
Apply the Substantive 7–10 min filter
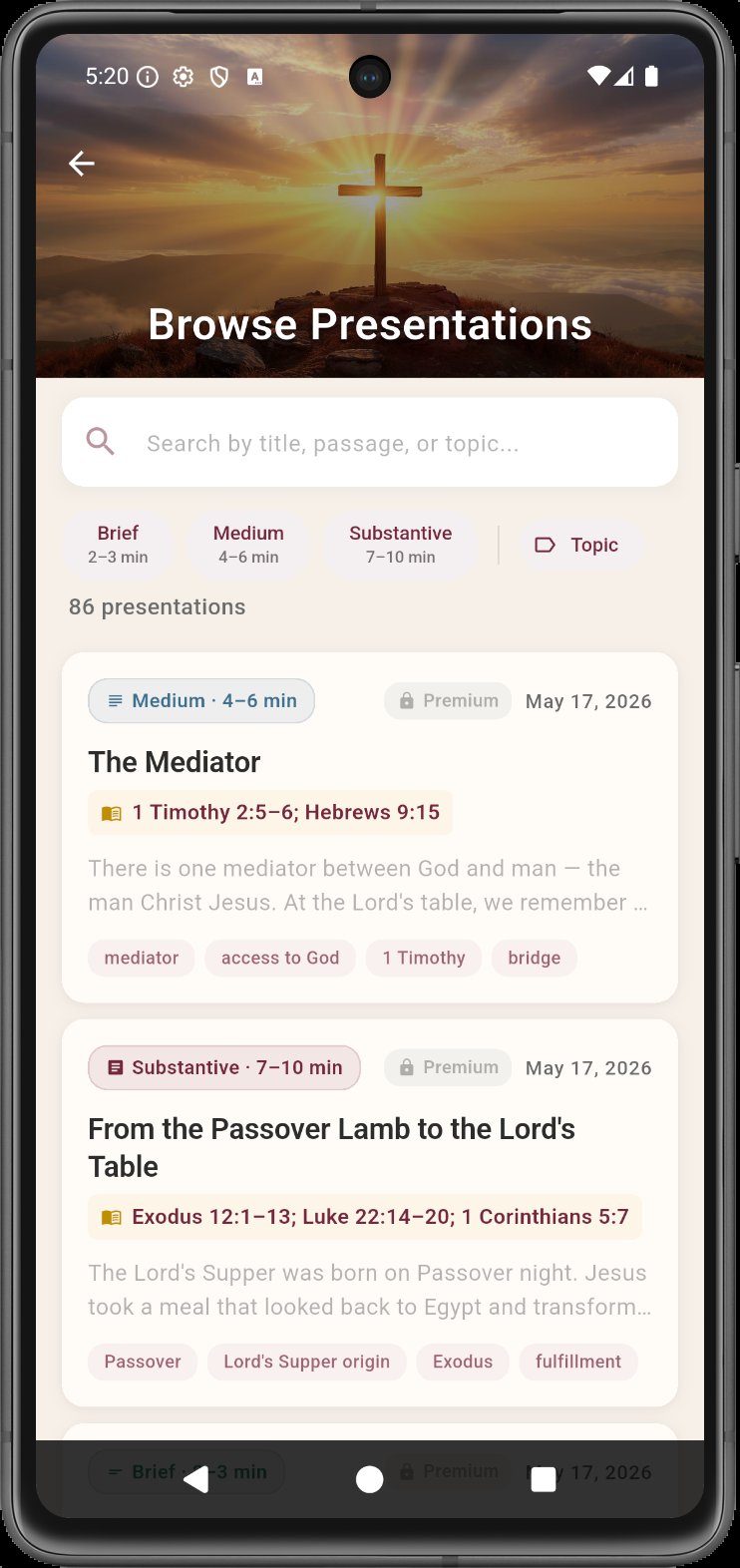[400, 545]
